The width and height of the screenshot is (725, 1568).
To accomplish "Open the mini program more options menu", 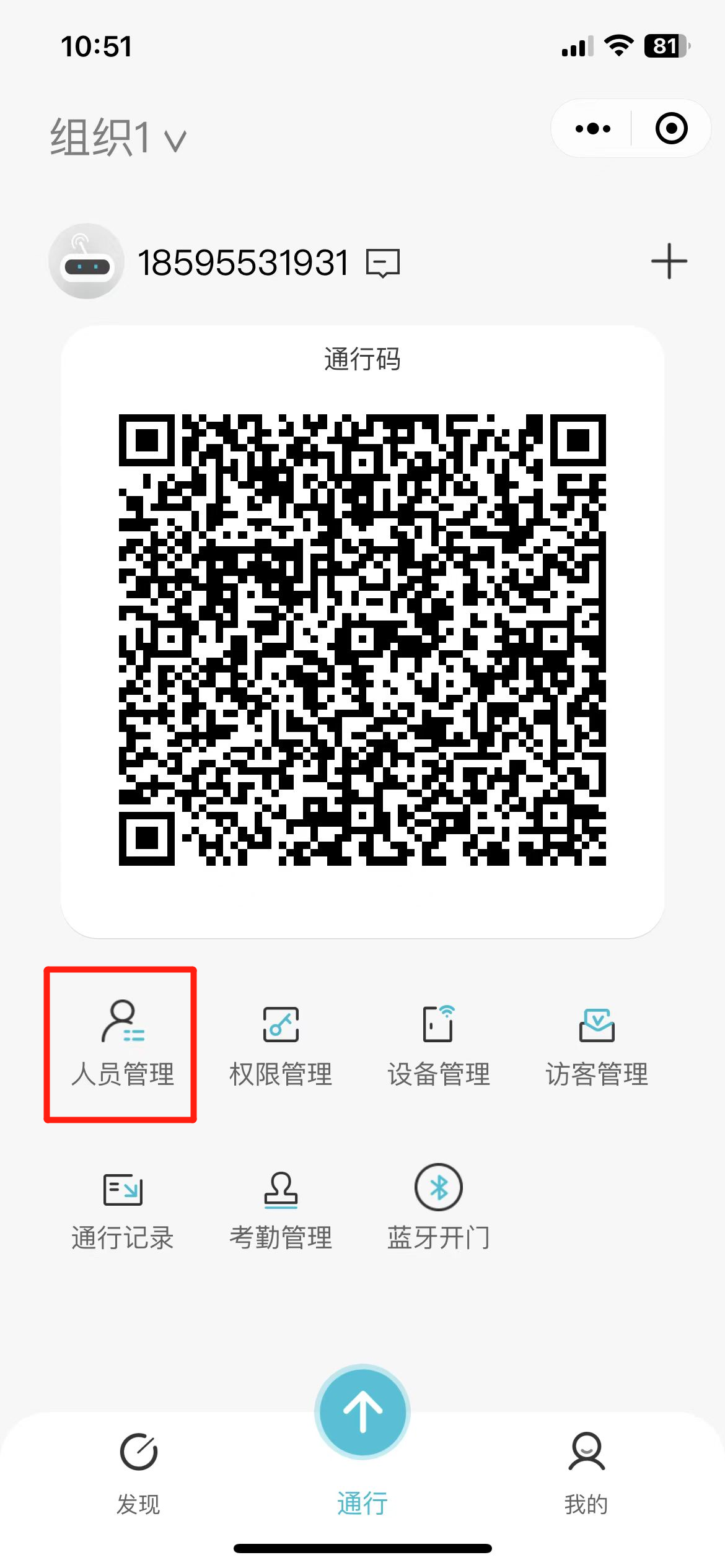I will coord(592,129).
